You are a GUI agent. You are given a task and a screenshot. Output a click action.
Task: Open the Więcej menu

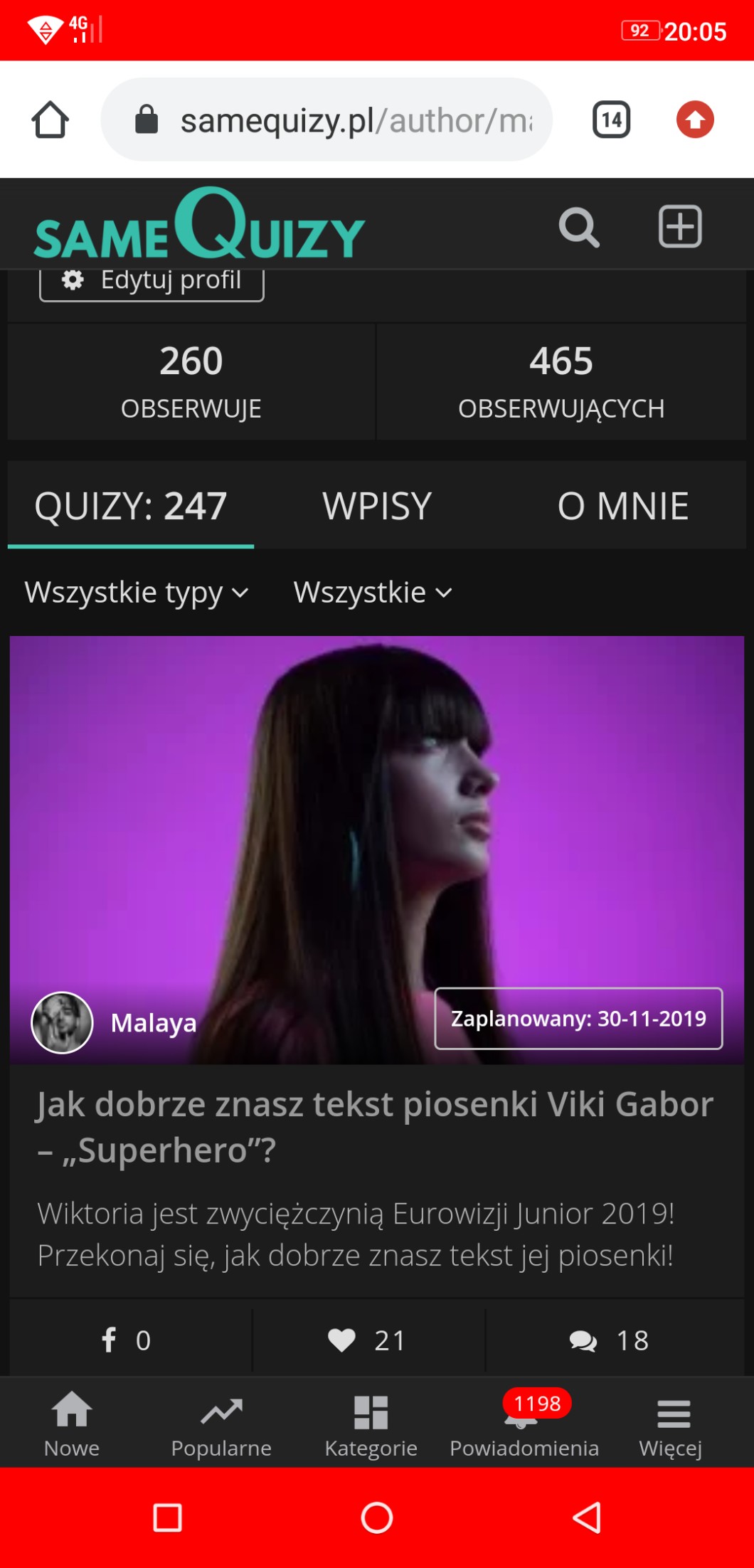coord(671,1423)
